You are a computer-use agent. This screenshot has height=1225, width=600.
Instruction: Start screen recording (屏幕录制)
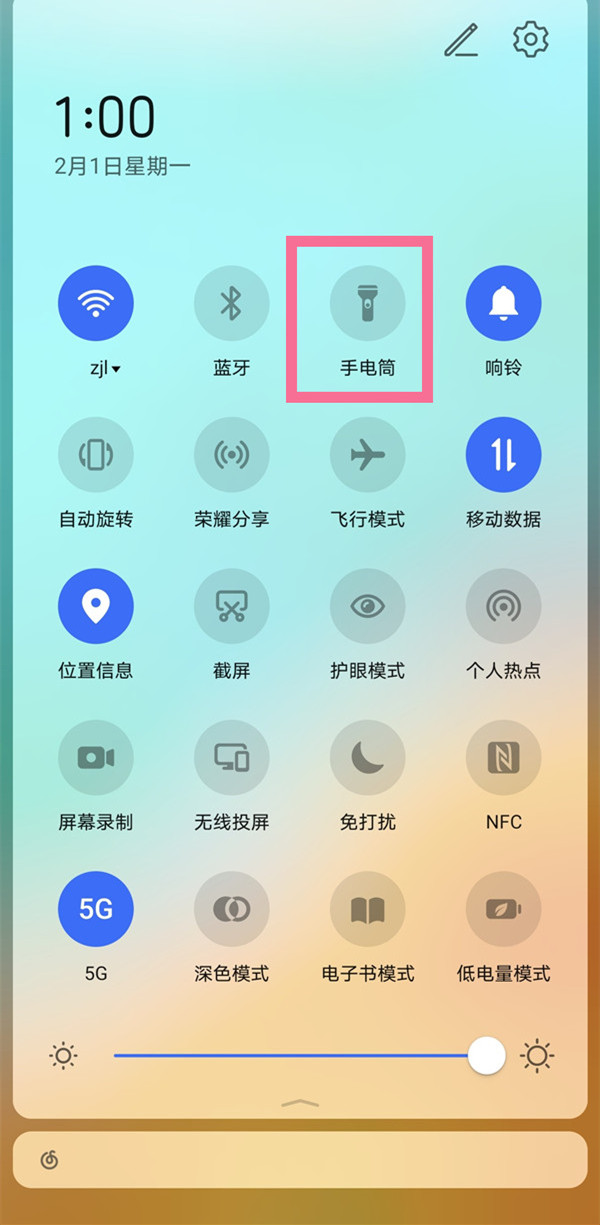coord(96,757)
